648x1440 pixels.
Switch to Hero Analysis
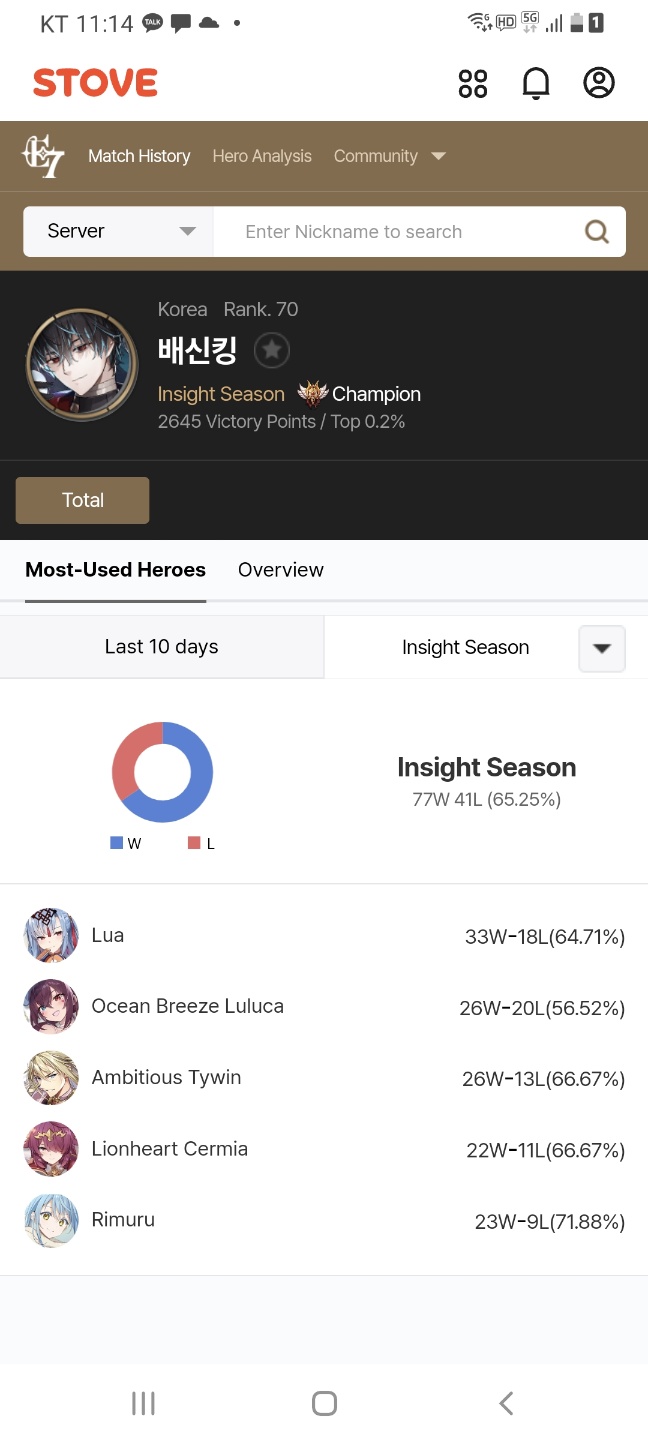pos(262,156)
